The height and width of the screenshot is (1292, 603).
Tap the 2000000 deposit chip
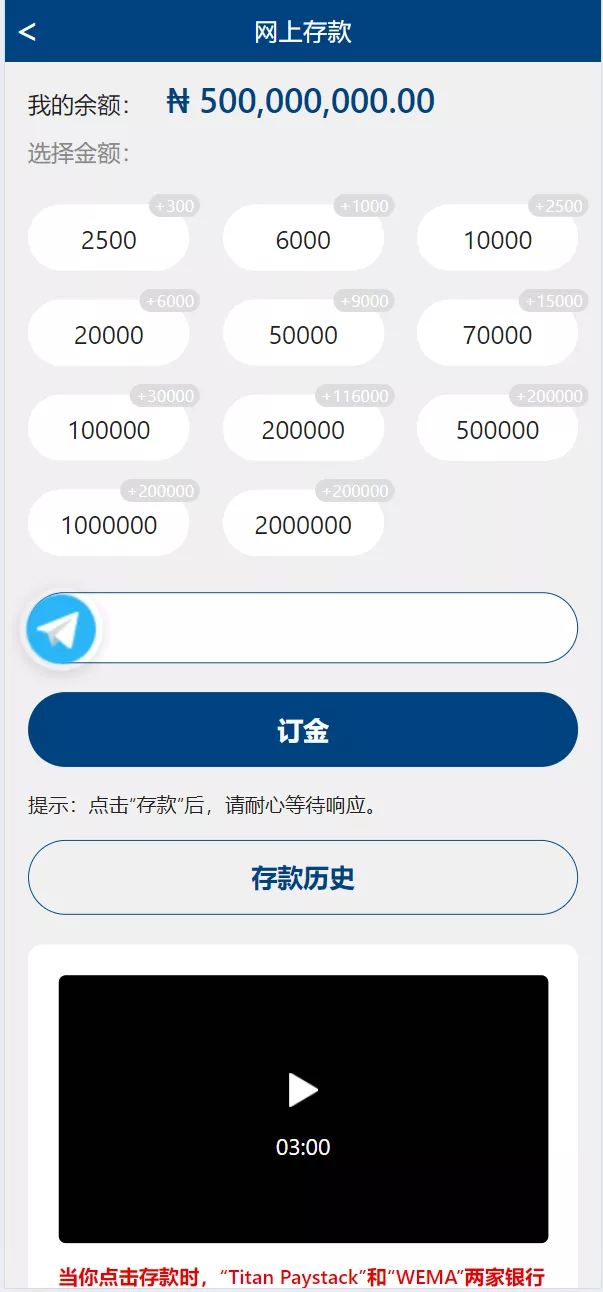(303, 525)
